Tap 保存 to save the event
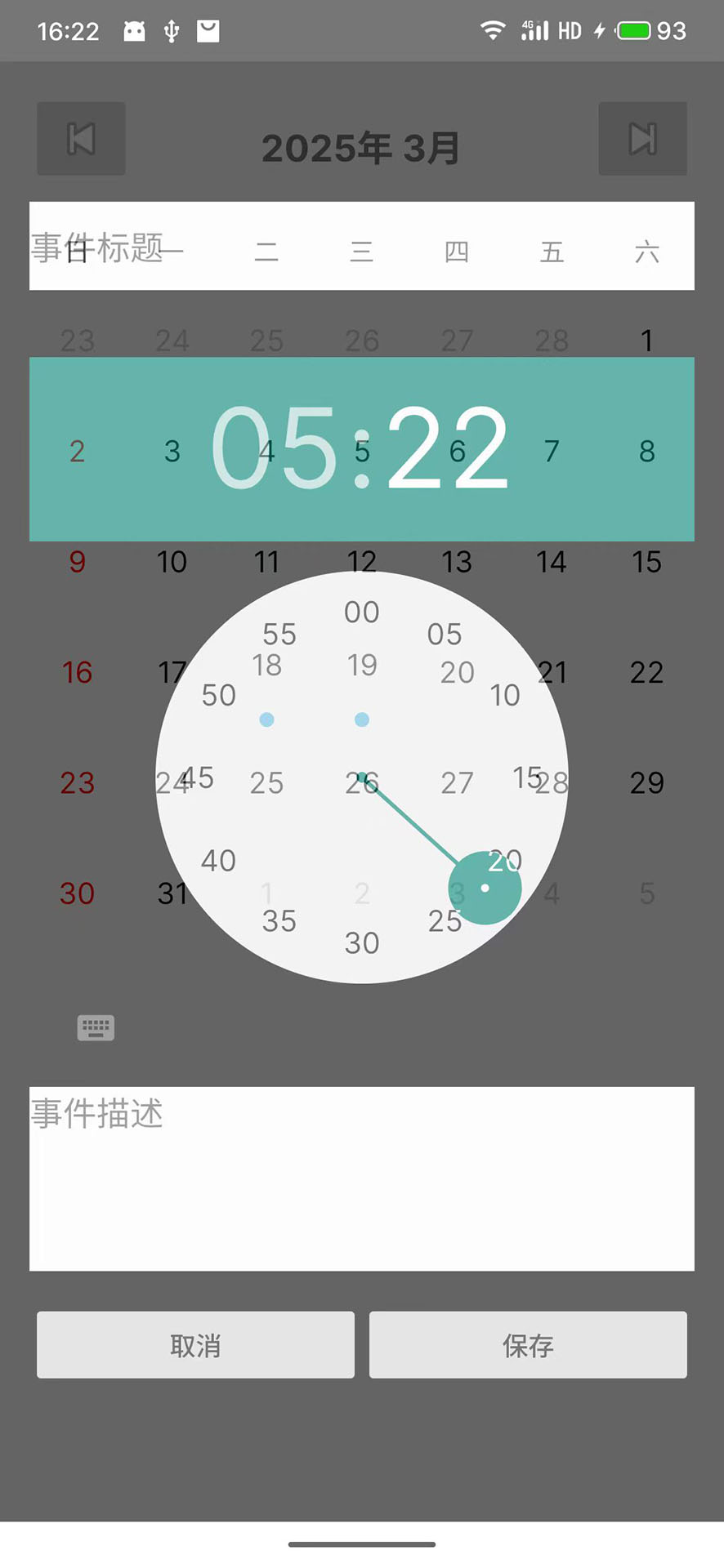Image resolution: width=724 pixels, height=1568 pixels. [528, 1345]
